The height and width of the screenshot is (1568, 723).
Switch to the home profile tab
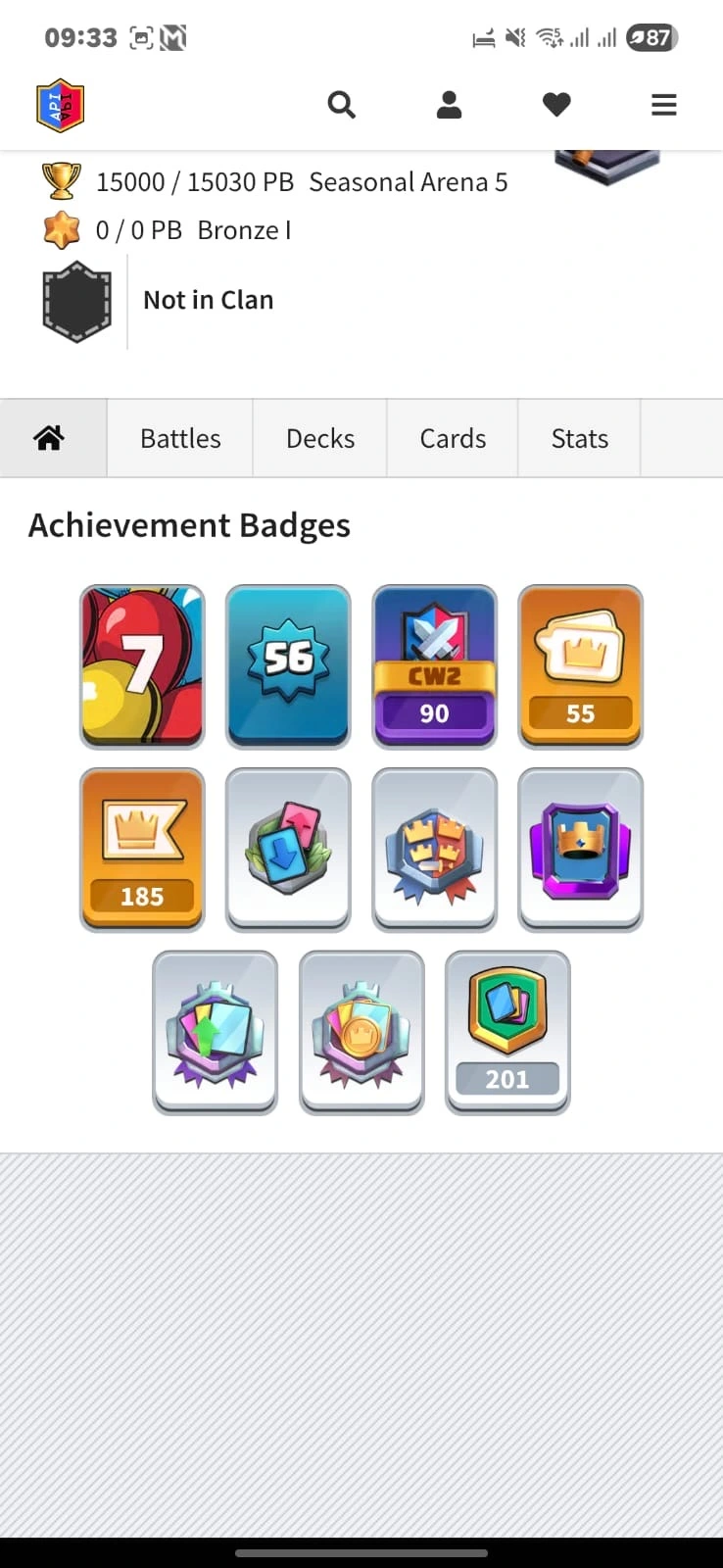tap(50, 438)
